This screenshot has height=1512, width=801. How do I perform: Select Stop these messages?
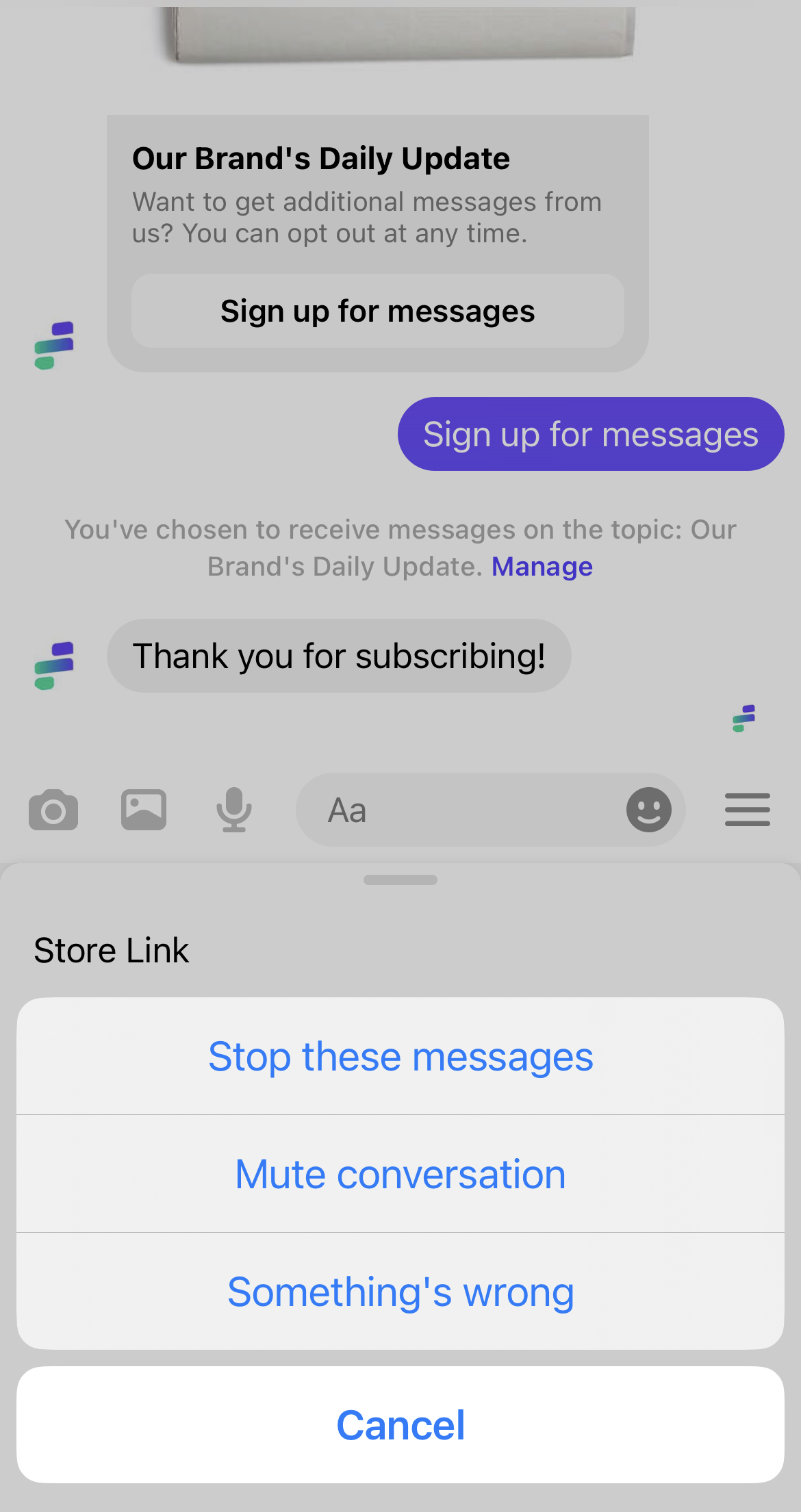click(400, 1056)
